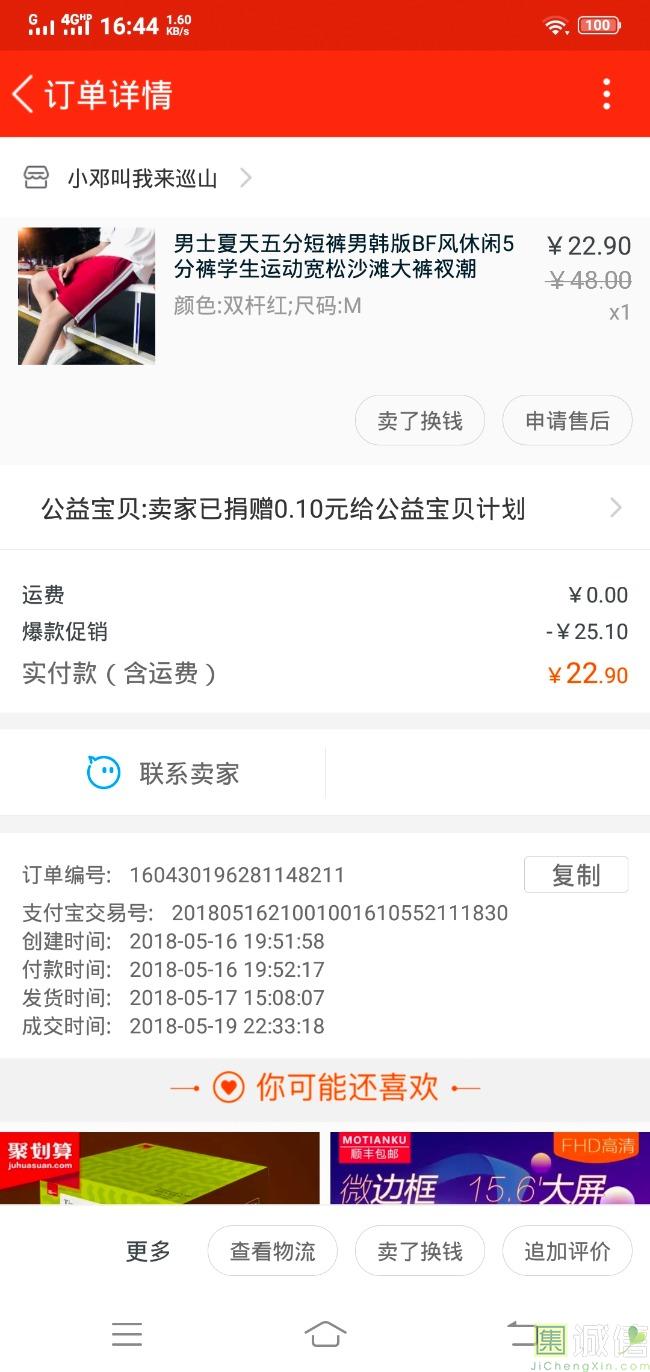This screenshot has width=650, height=1372.
Task: Copy the order number with 复制
Action: coord(576,875)
